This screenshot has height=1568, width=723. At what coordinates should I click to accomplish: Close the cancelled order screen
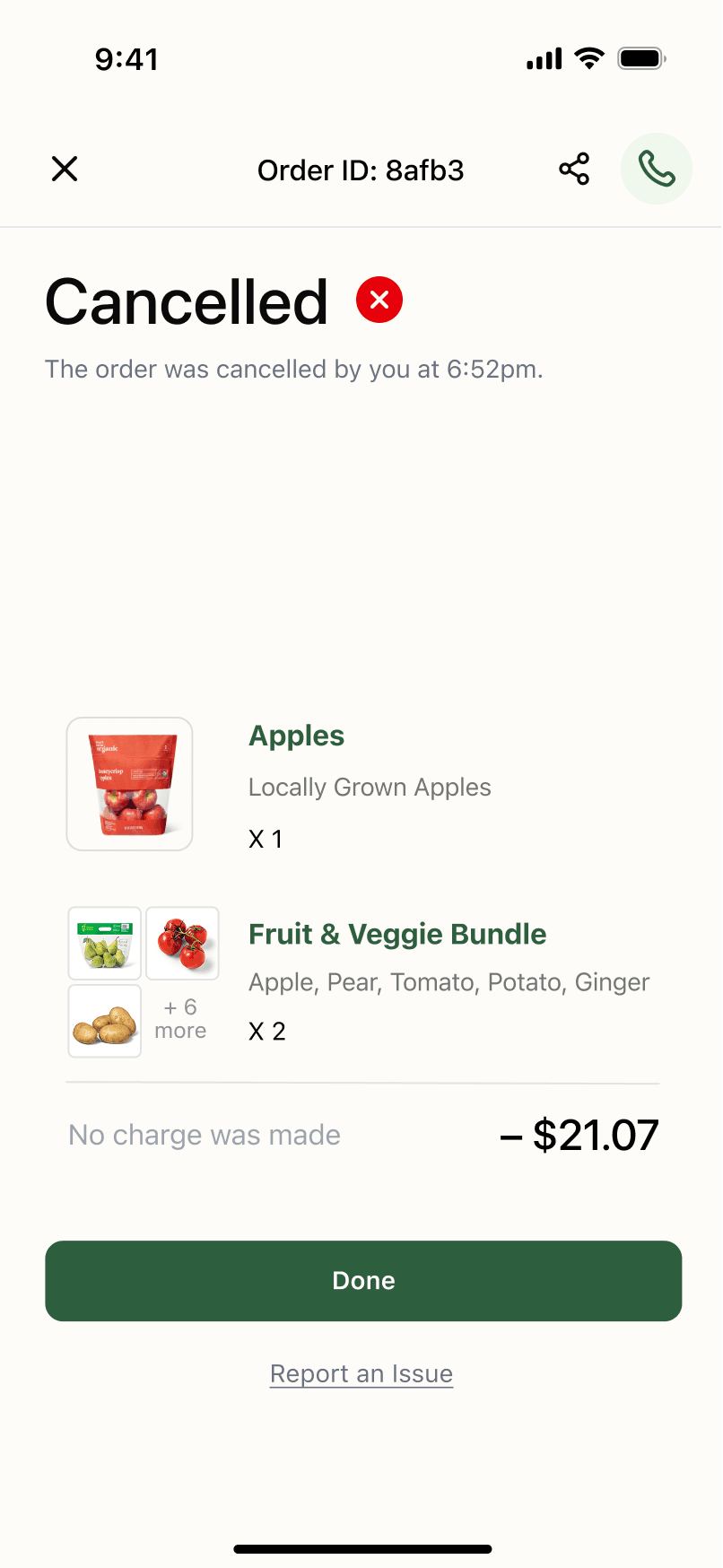tap(65, 169)
